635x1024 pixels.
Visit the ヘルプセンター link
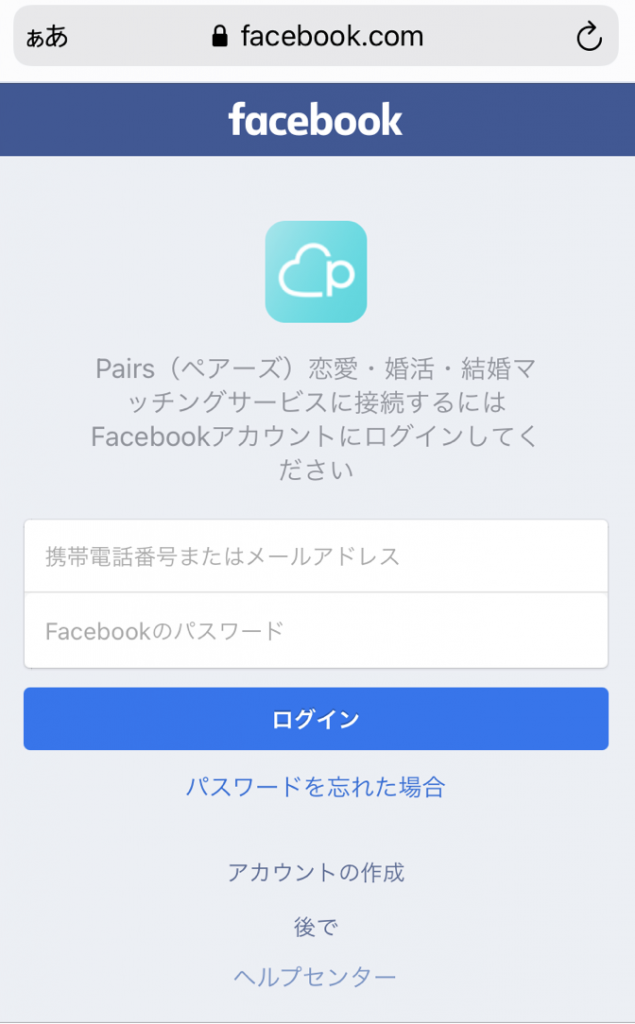316,976
